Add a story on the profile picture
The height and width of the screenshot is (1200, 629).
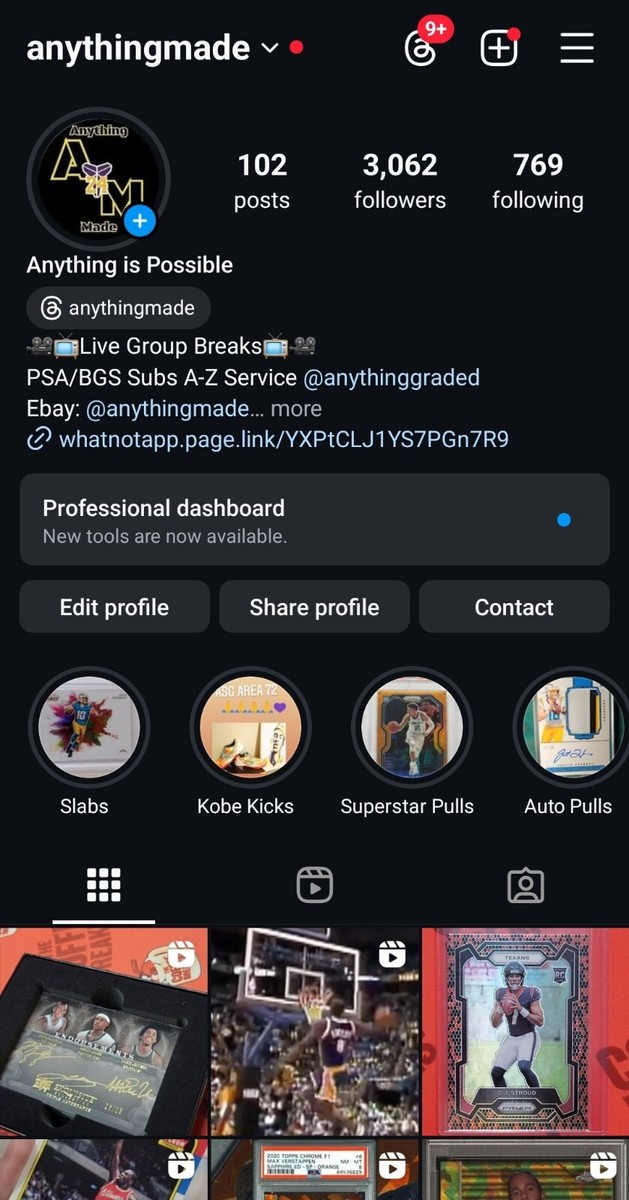140,221
